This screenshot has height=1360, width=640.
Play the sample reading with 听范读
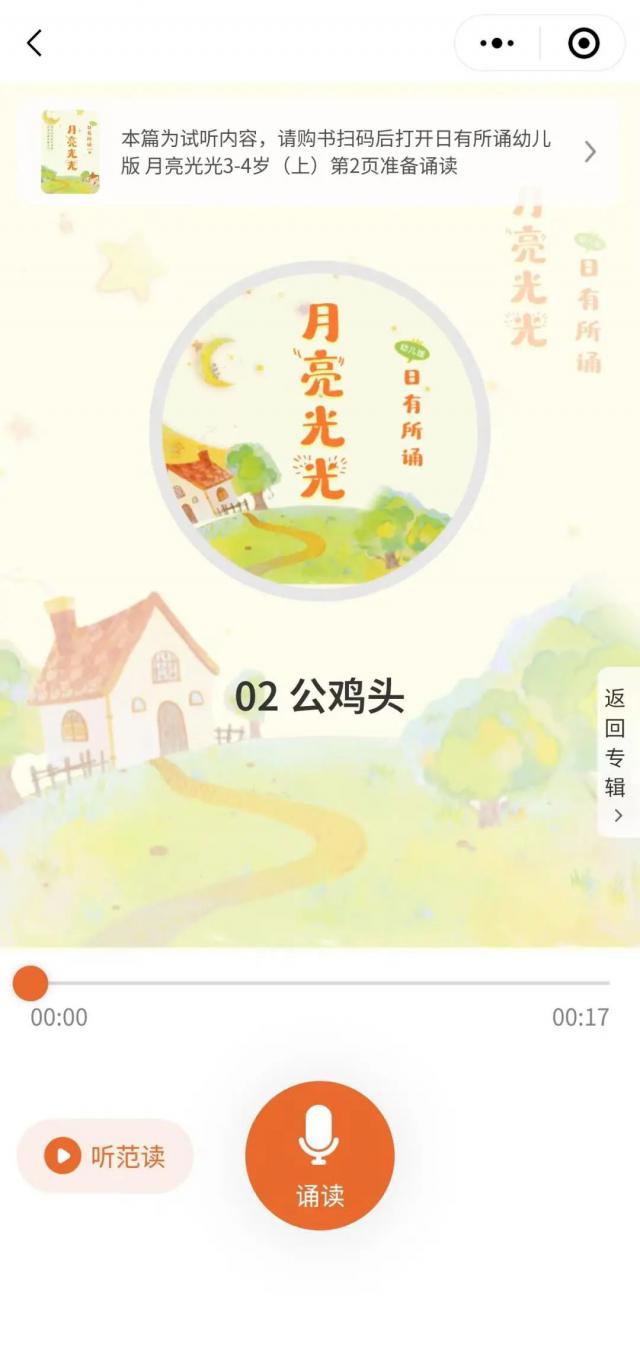(x=105, y=1156)
